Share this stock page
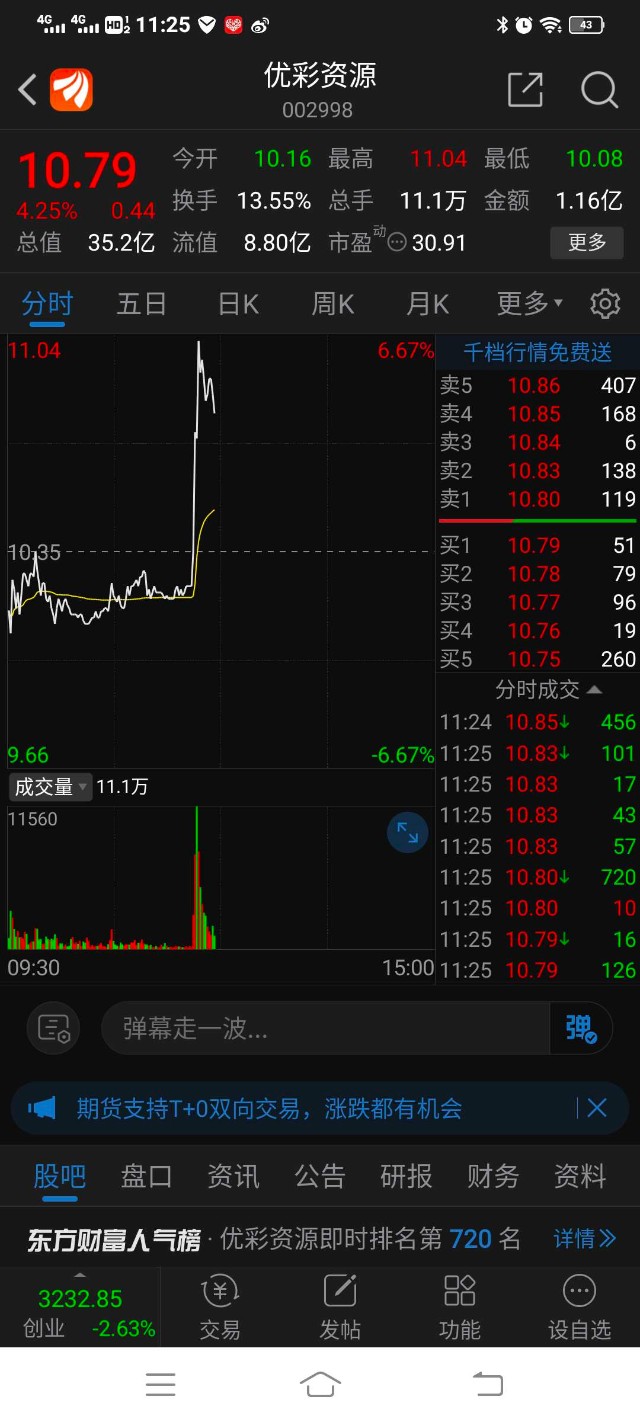This screenshot has height=1422, width=640. click(x=525, y=90)
